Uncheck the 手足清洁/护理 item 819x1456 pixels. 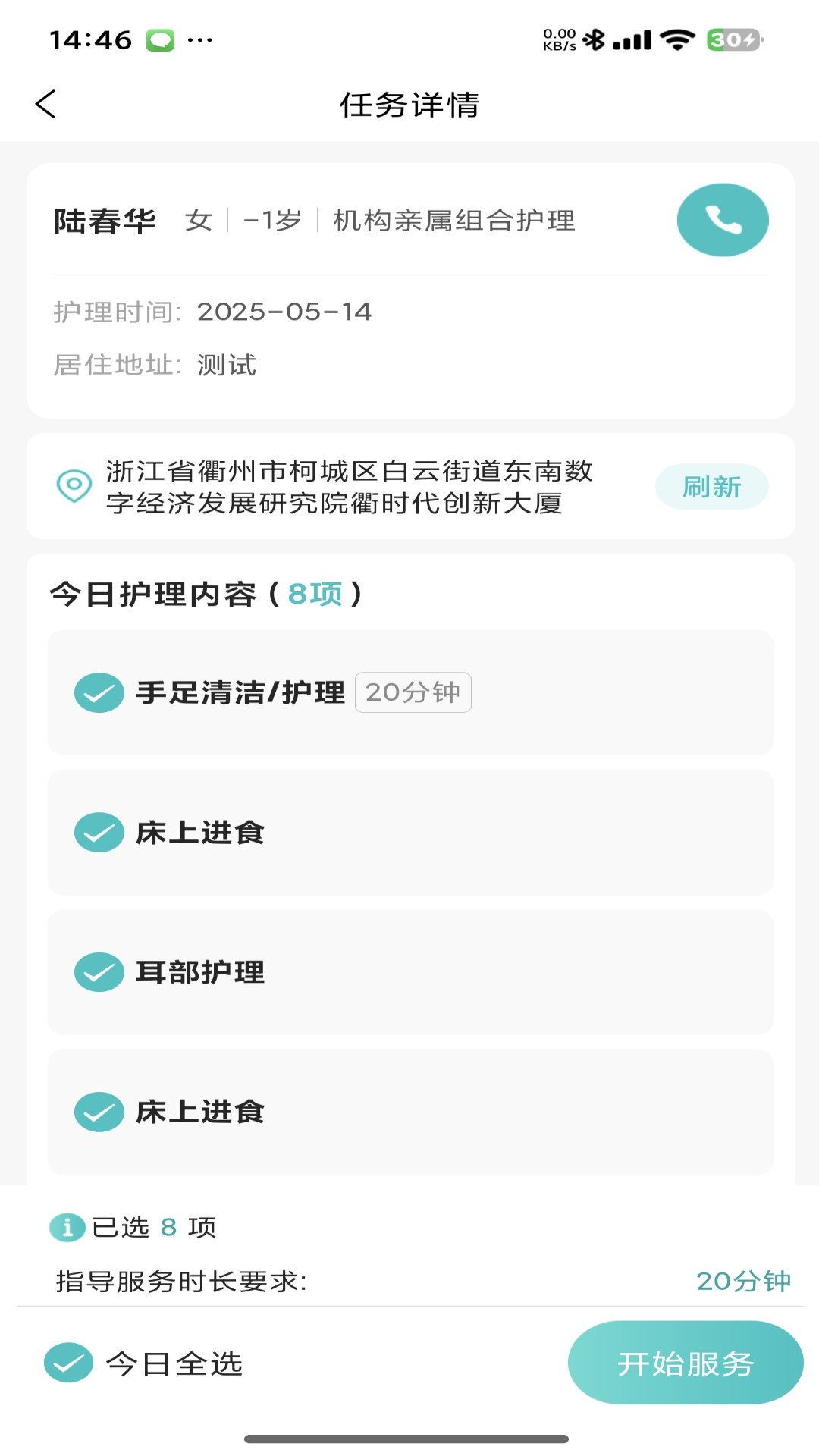(x=99, y=692)
